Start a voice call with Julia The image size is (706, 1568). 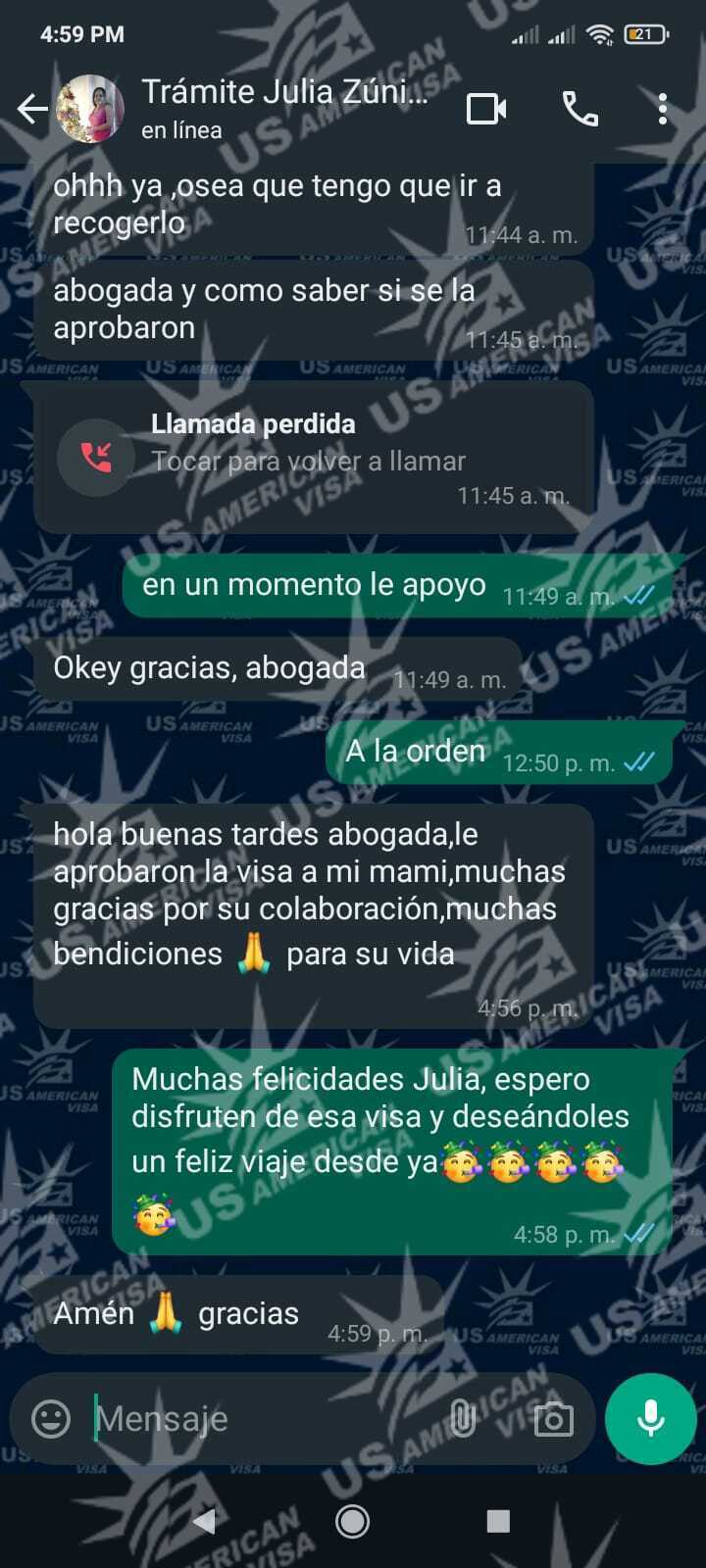tap(580, 109)
